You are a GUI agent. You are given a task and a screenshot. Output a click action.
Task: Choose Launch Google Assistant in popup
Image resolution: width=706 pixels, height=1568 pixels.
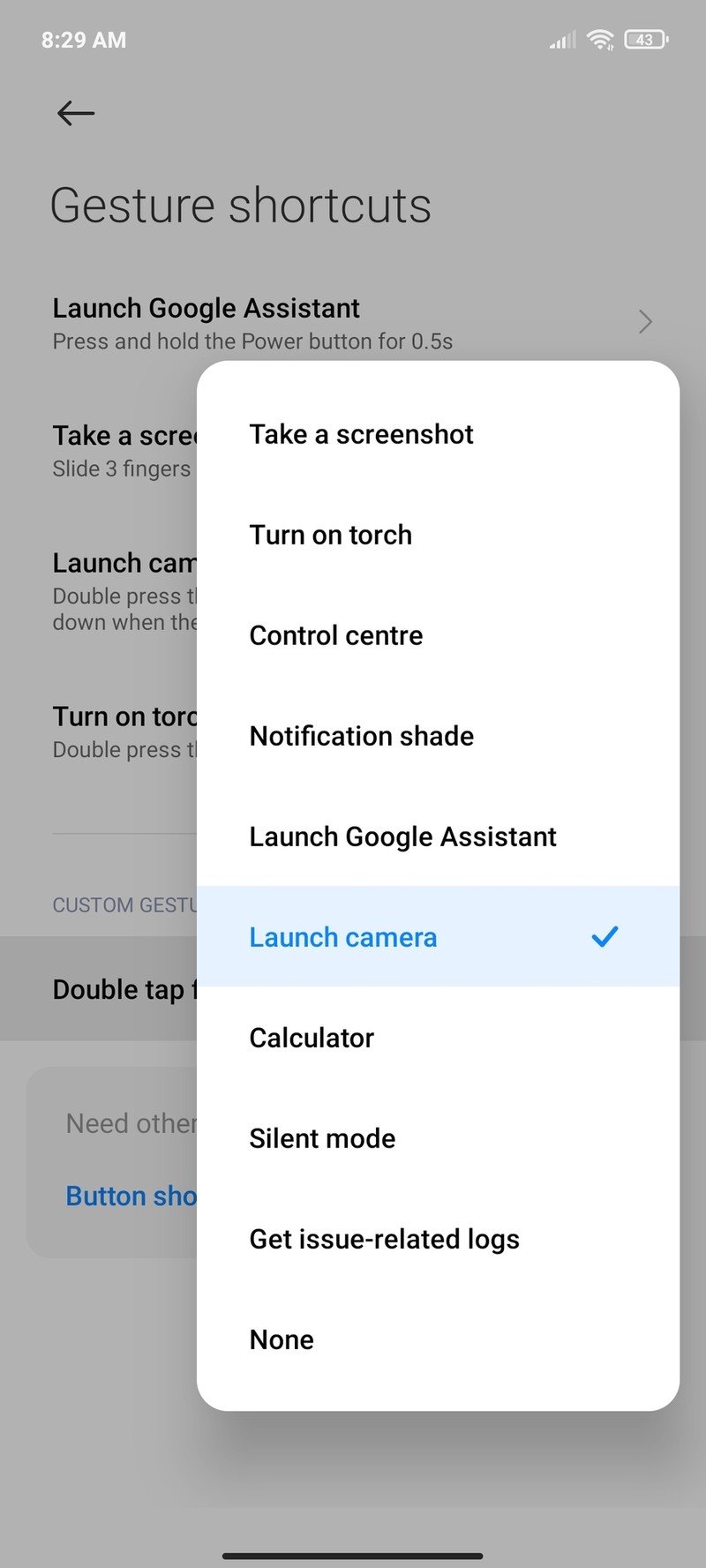tap(402, 837)
